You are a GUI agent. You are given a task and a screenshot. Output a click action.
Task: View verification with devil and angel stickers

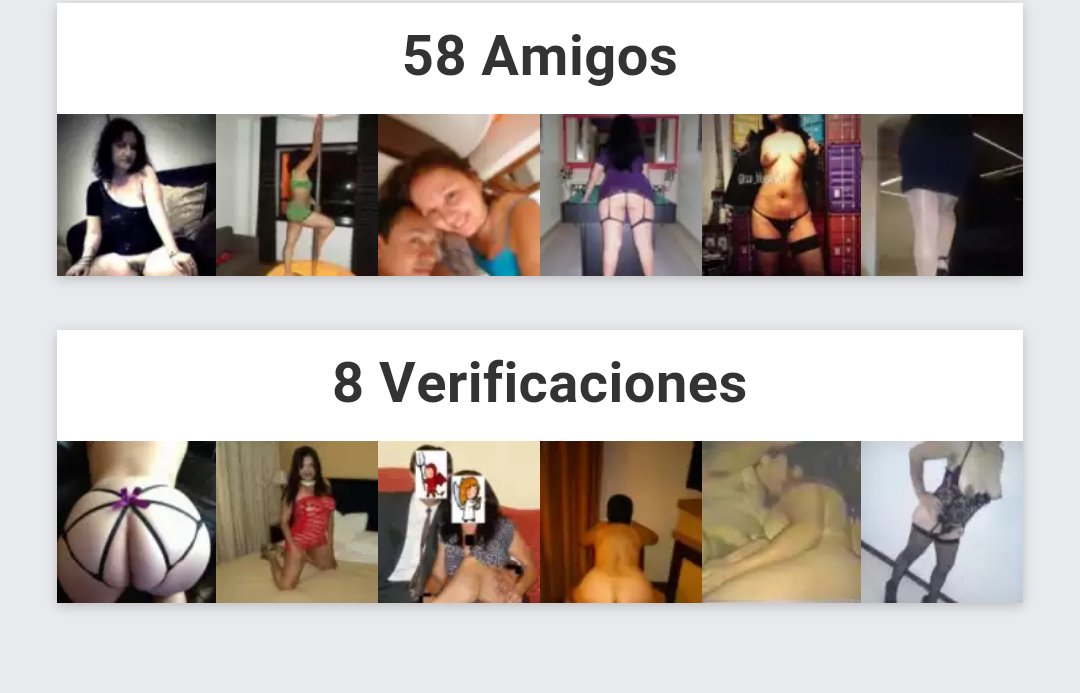tap(459, 522)
